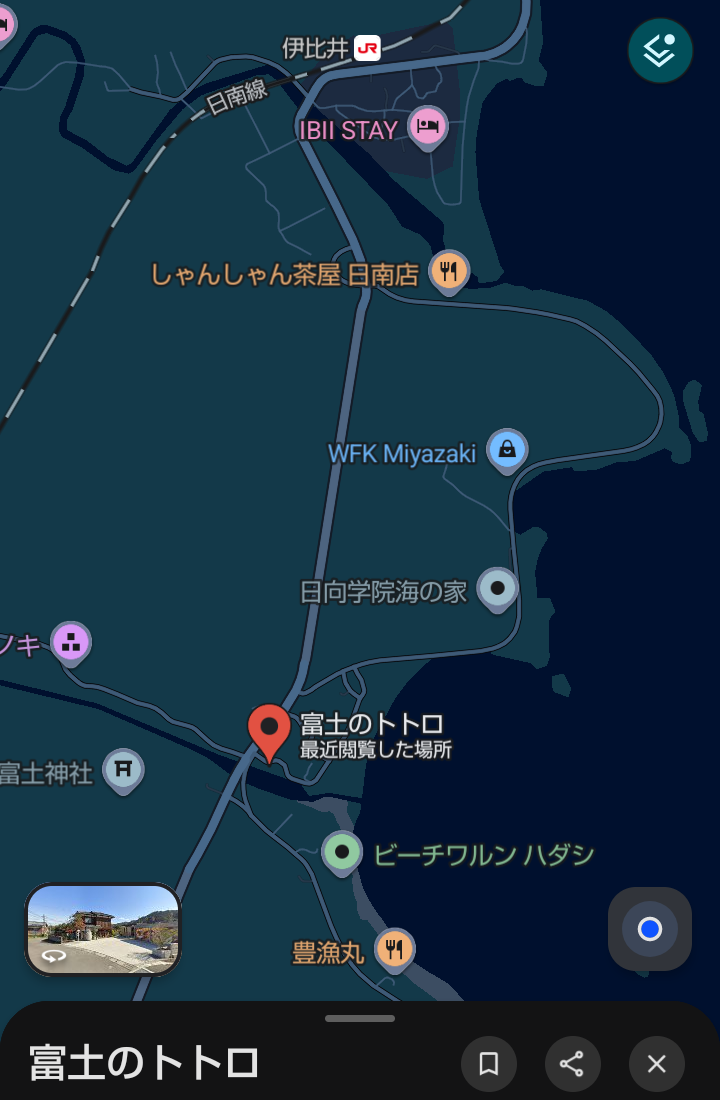Viewport: 720px width, 1100px height.
Task: Close the 富士のトトロ place sheet
Action: pos(657,1064)
